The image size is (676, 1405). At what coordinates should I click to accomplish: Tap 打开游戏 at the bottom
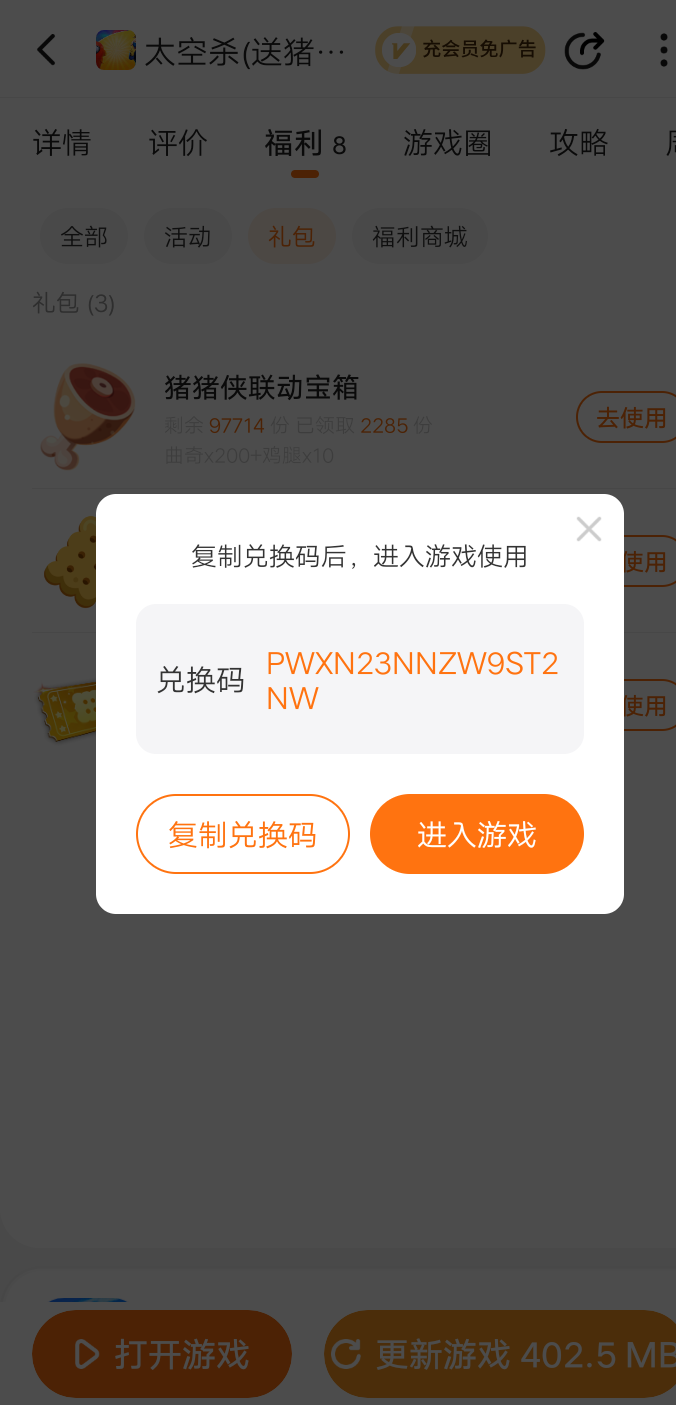(x=162, y=1354)
